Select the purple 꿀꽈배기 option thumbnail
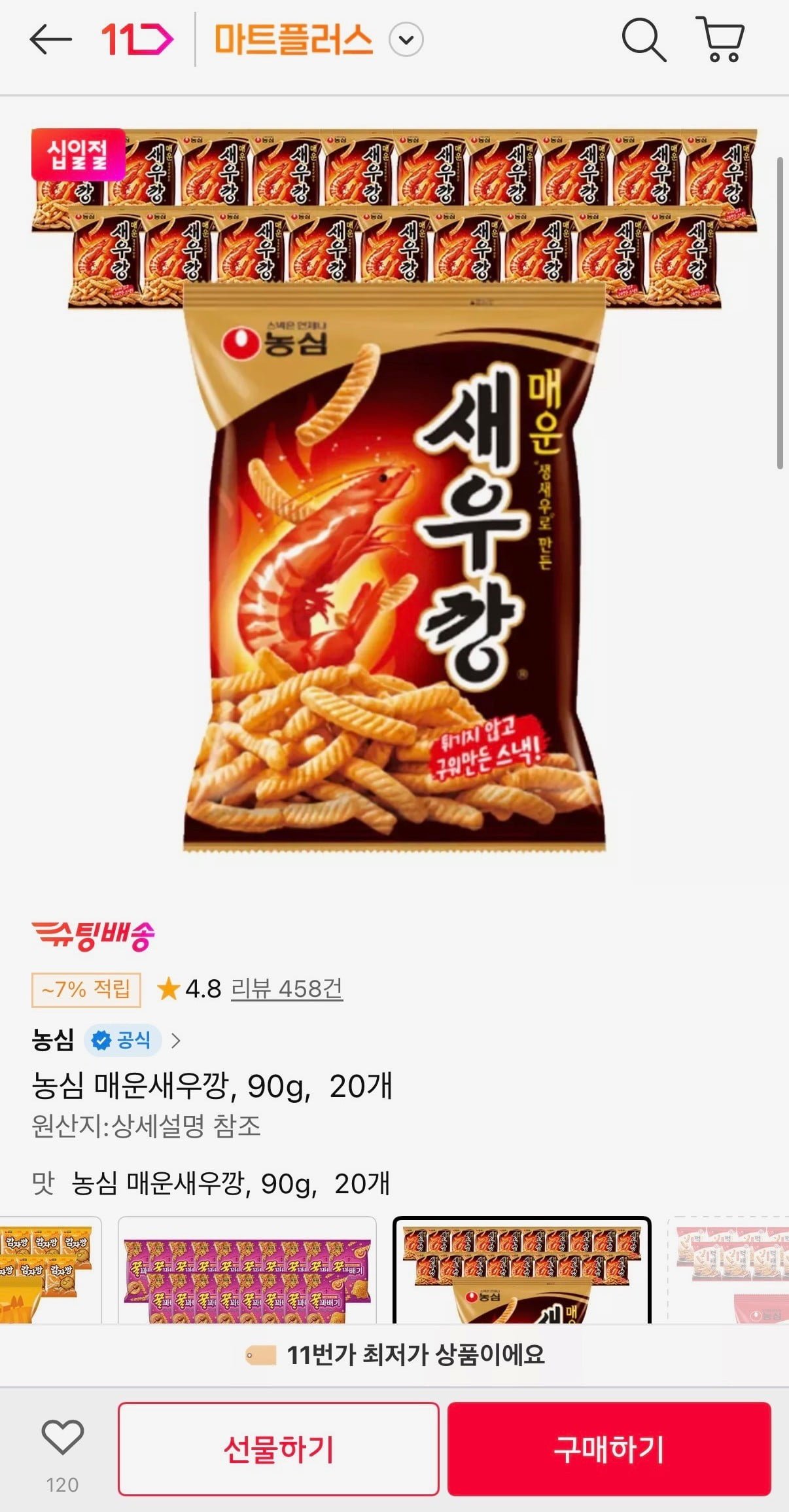The width and height of the screenshot is (789, 1512). click(247, 1270)
